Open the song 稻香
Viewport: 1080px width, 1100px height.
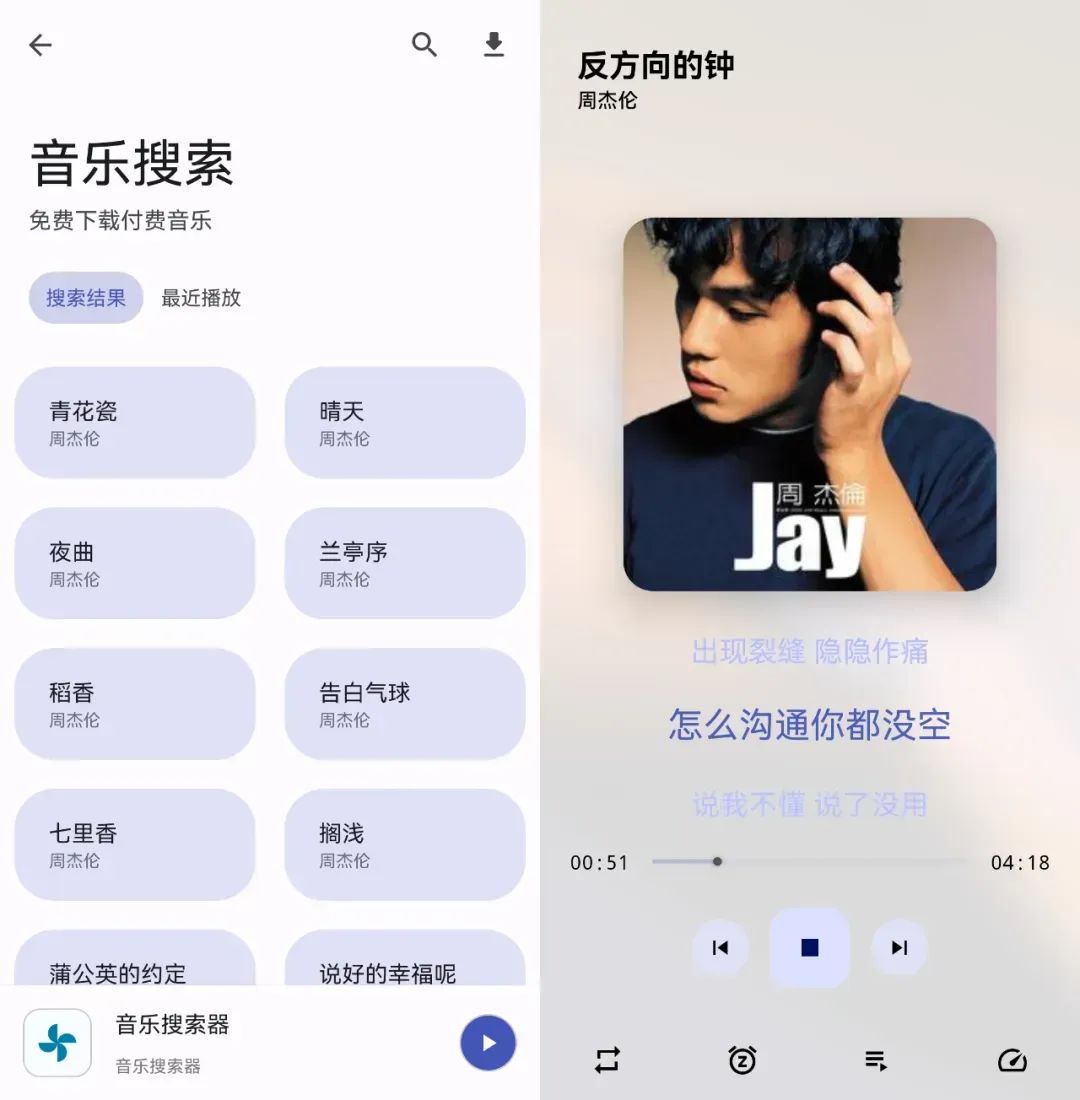click(135, 704)
